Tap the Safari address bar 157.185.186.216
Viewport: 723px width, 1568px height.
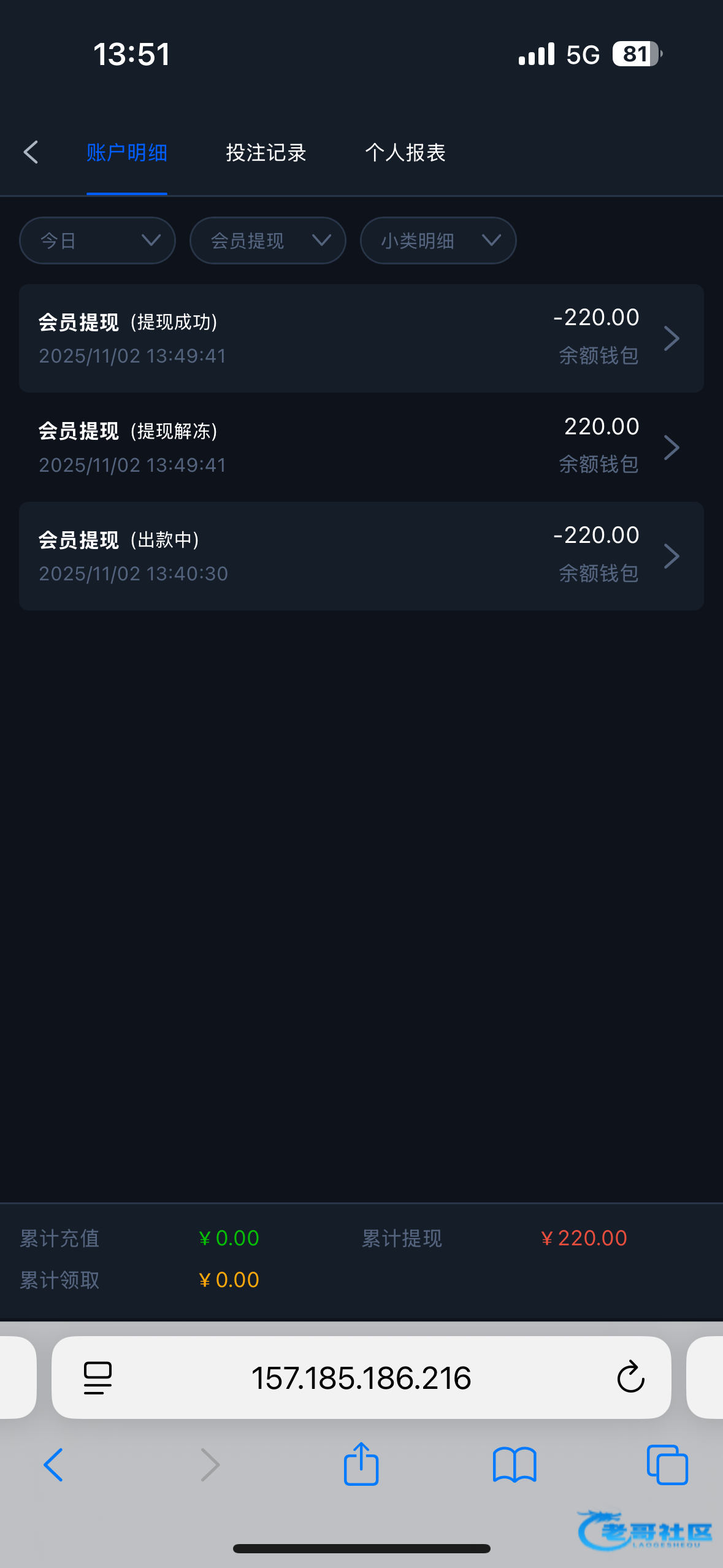click(361, 1378)
